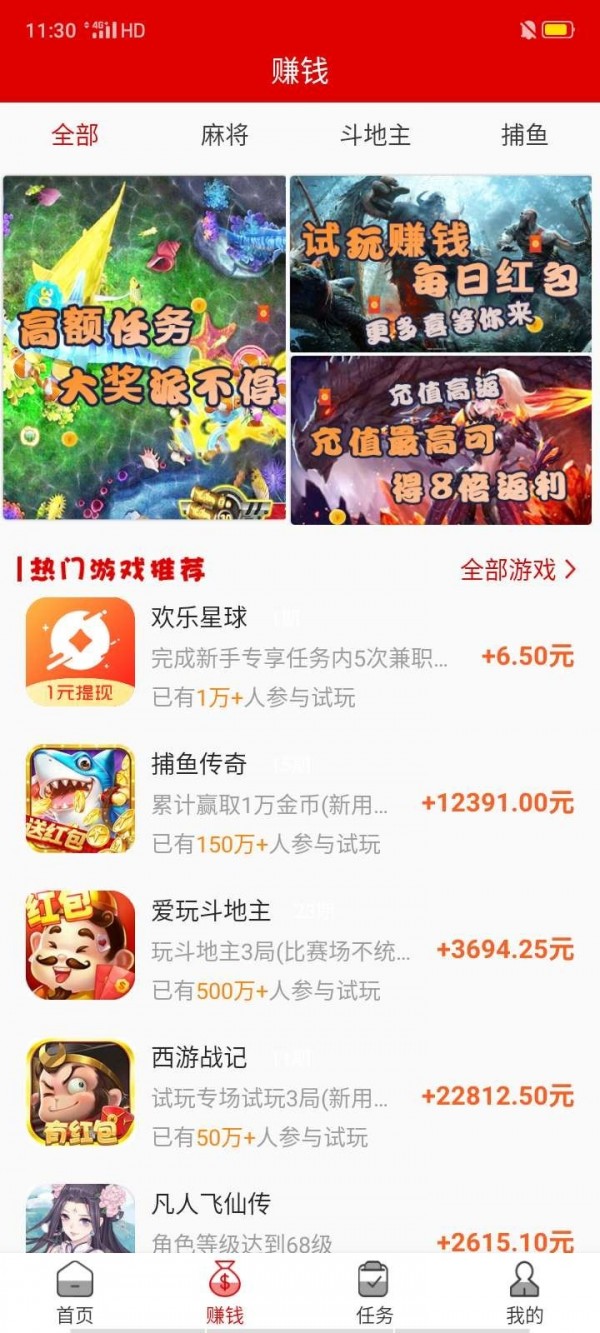View 全部游戏 list

(x=518, y=570)
